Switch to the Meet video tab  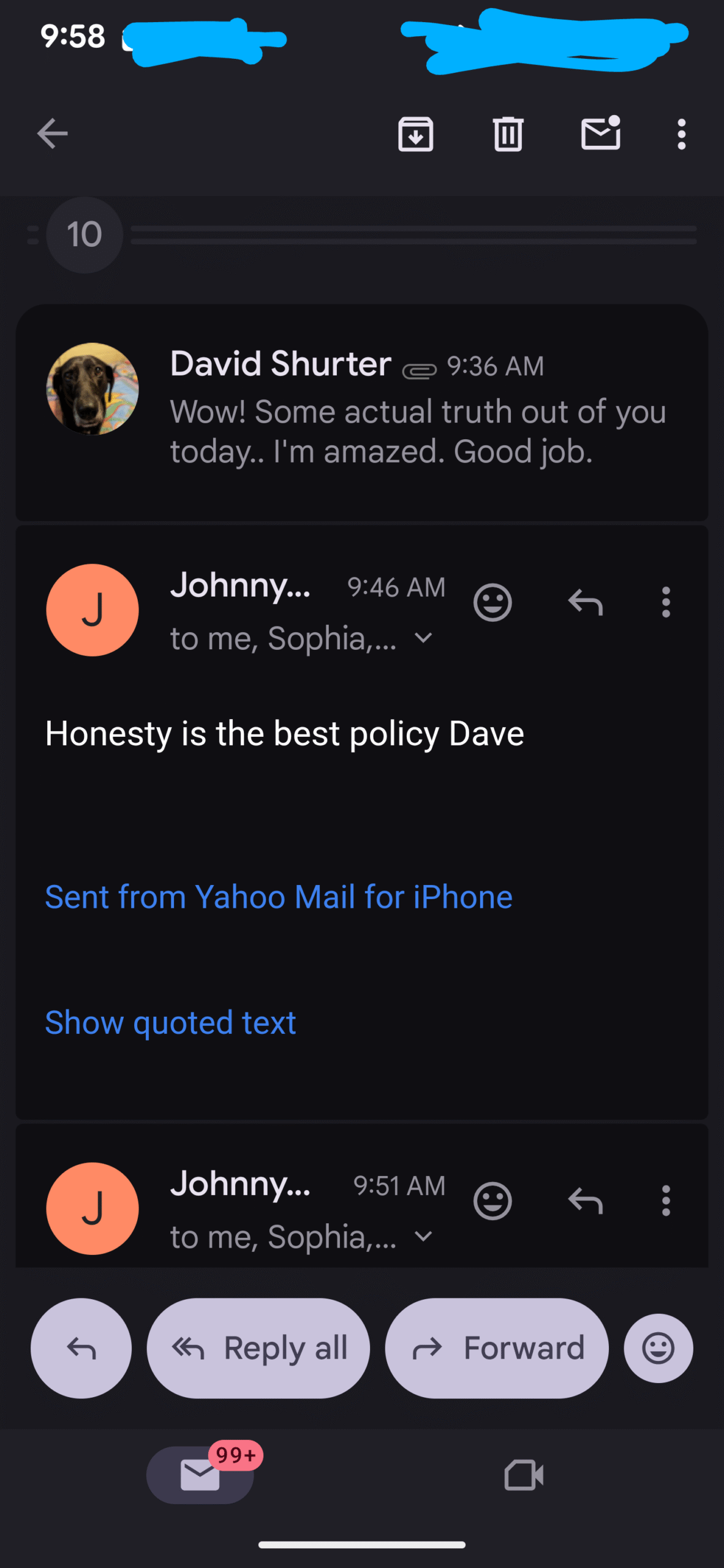pos(524,1475)
